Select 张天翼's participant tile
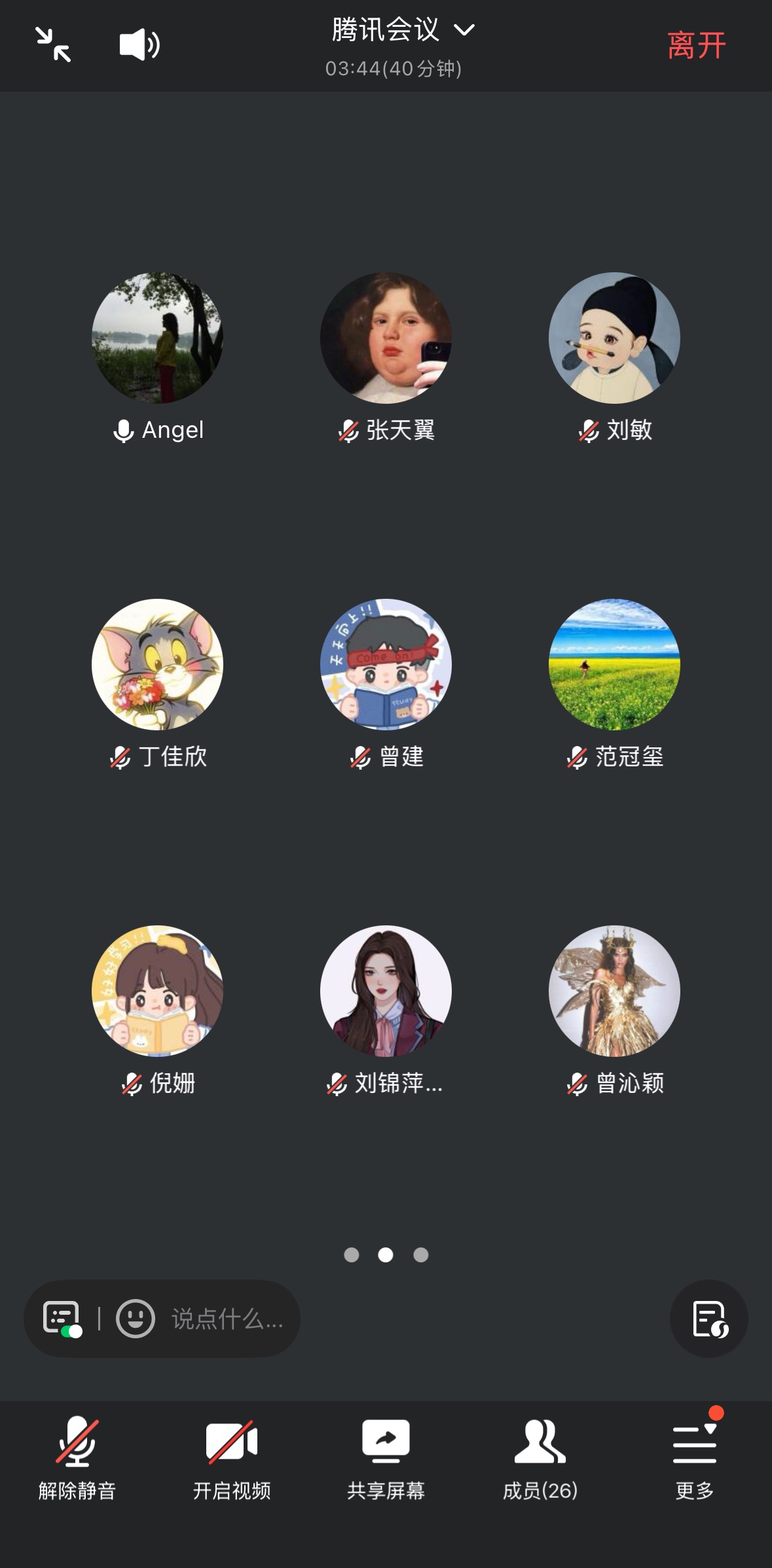Image resolution: width=772 pixels, height=1568 pixels. click(386, 338)
